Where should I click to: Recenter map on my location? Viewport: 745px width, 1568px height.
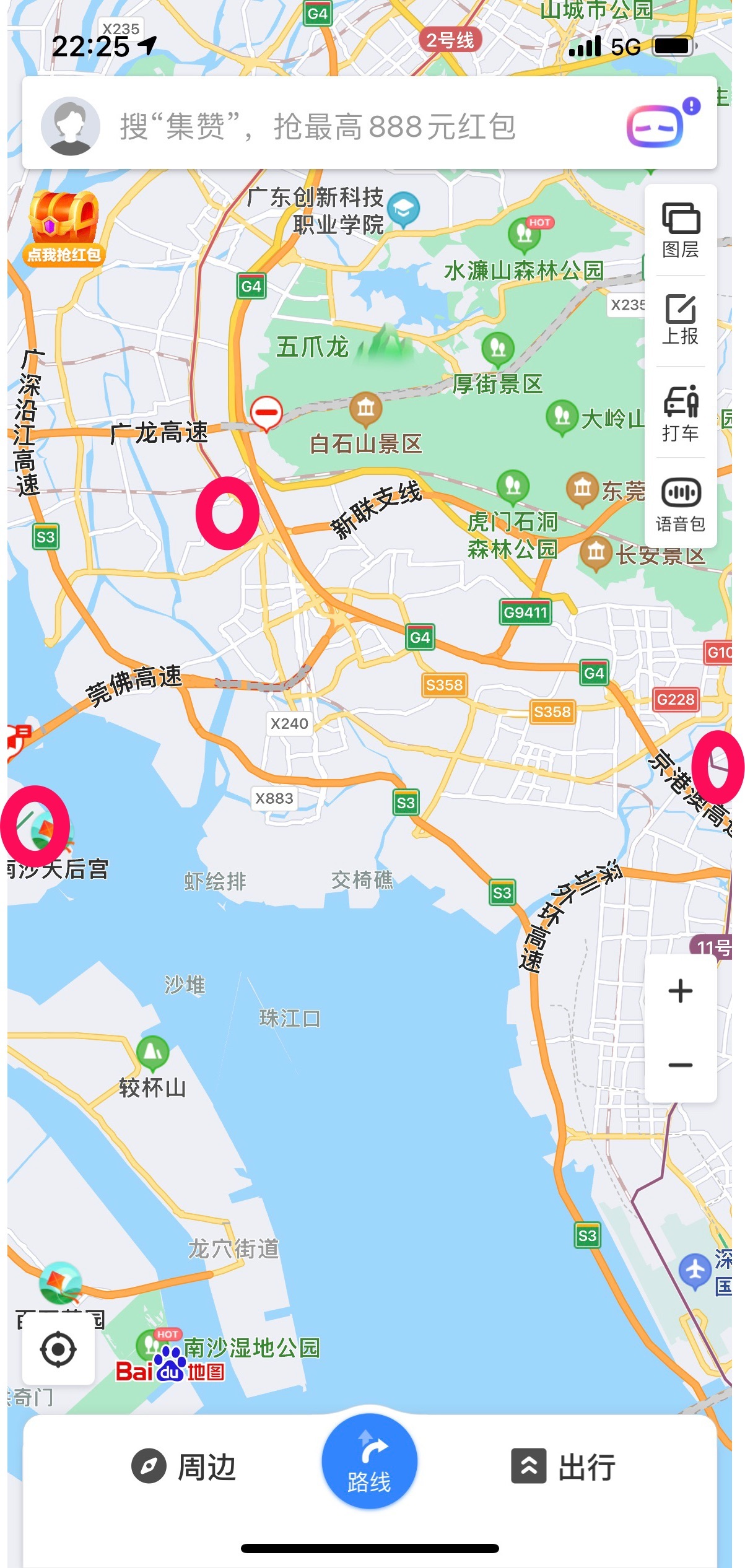coord(58,1350)
